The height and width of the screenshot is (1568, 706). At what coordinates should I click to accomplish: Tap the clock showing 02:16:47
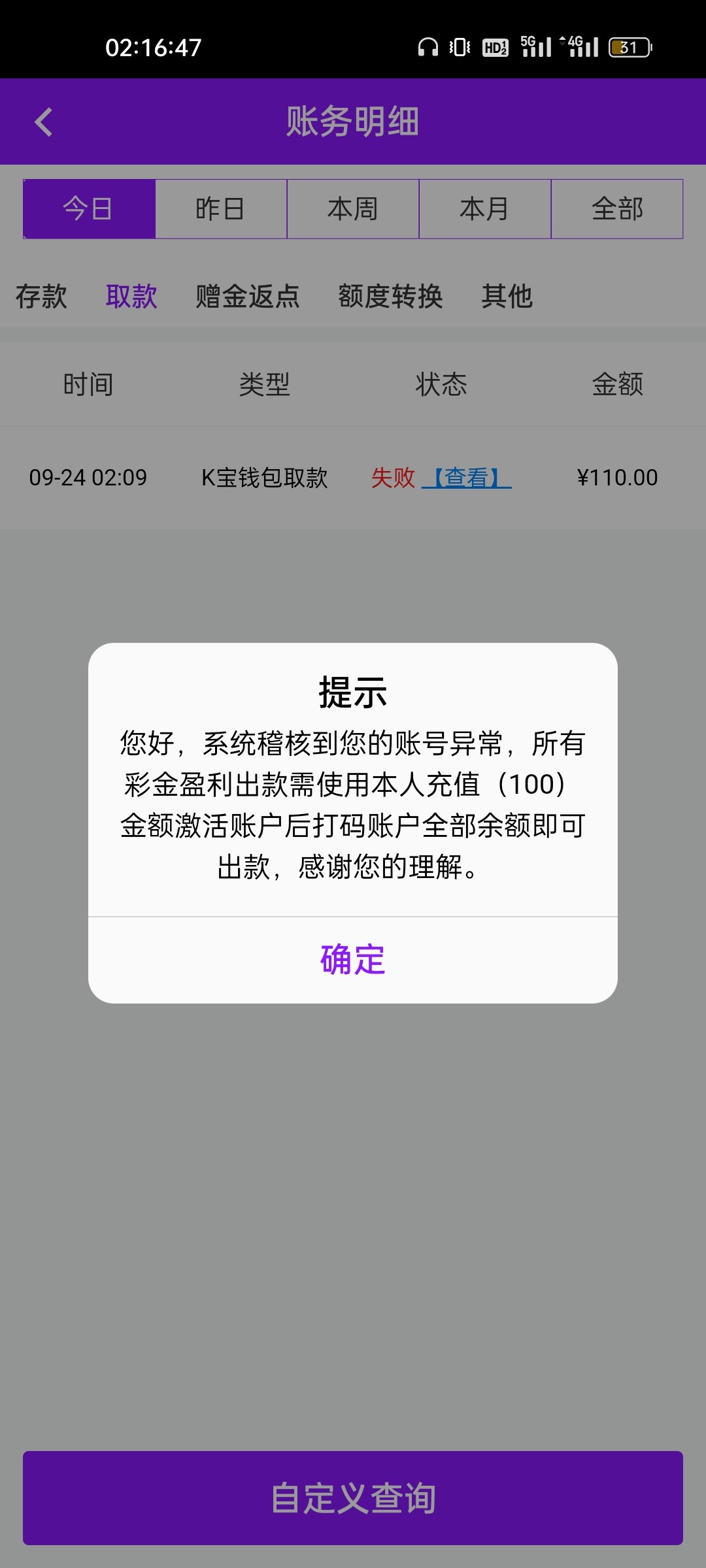coord(154,47)
